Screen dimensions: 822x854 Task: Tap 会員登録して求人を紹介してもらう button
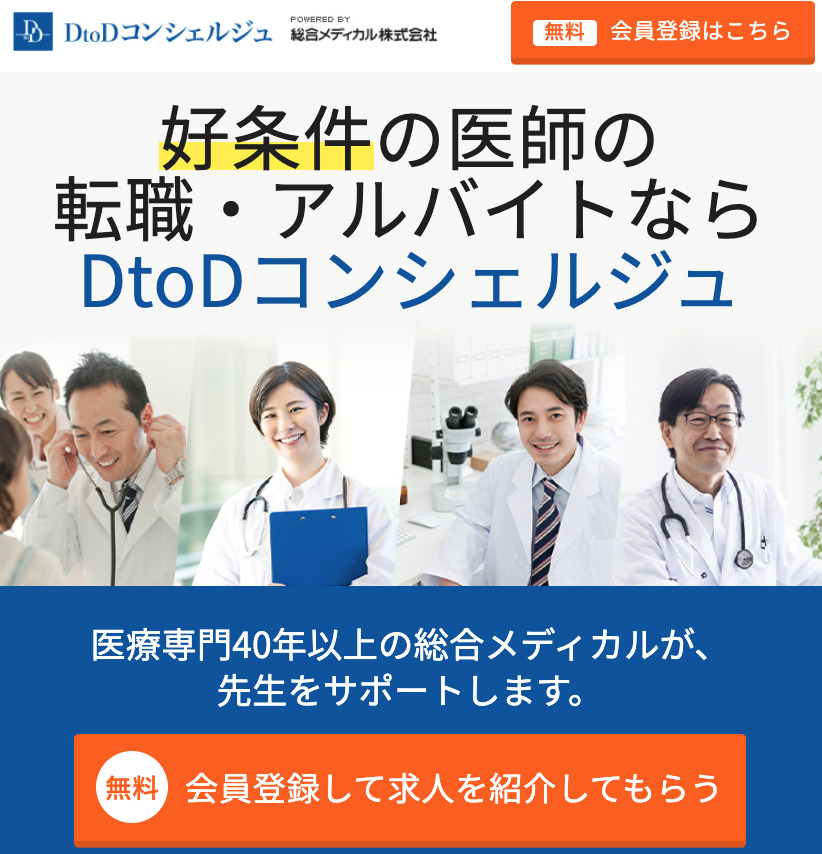point(409,789)
